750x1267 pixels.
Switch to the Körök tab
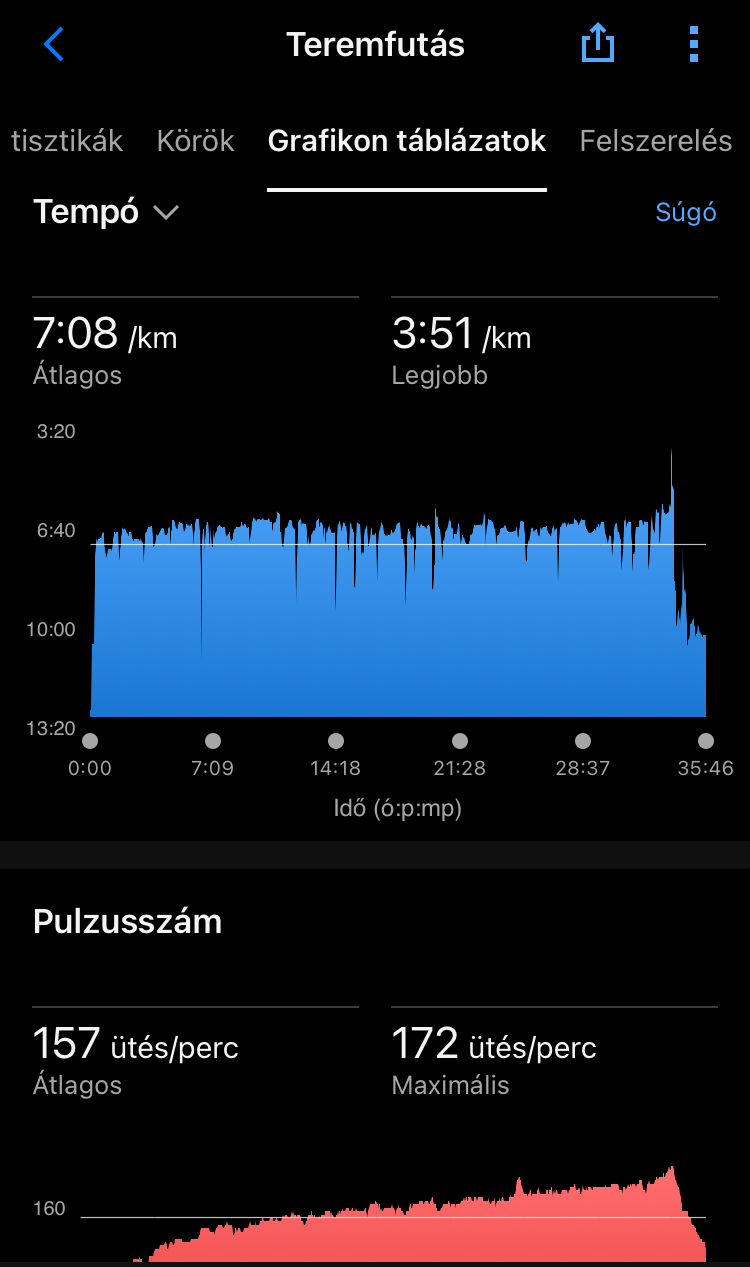pyautogui.click(x=195, y=141)
